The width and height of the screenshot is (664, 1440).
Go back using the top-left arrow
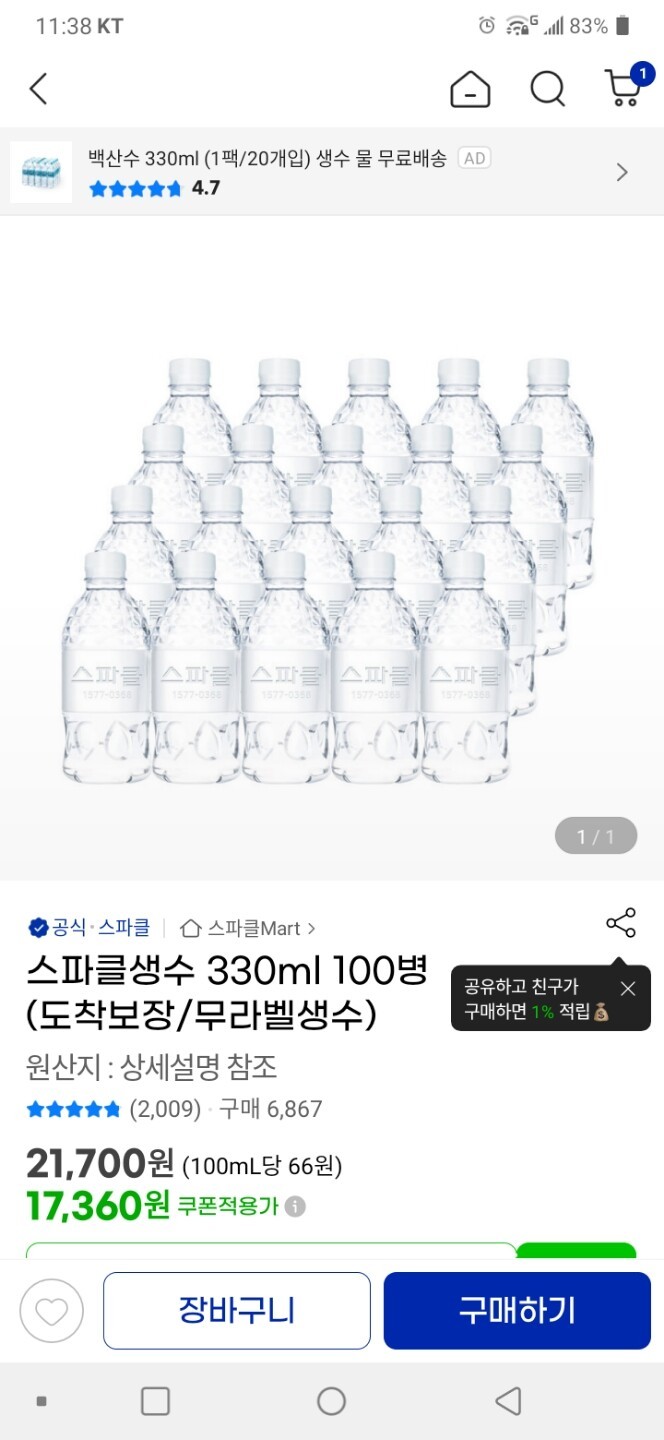pos(38,89)
